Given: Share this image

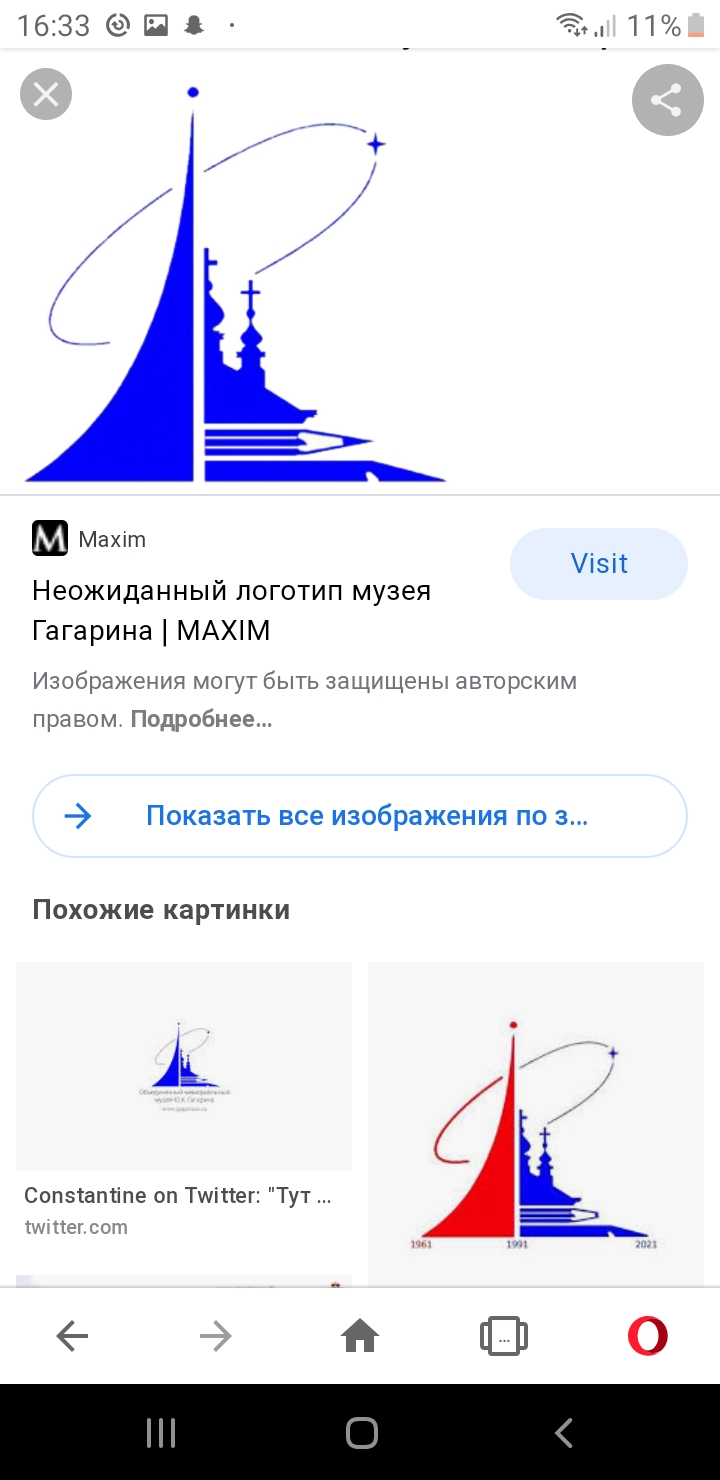Looking at the screenshot, I should [x=666, y=99].
